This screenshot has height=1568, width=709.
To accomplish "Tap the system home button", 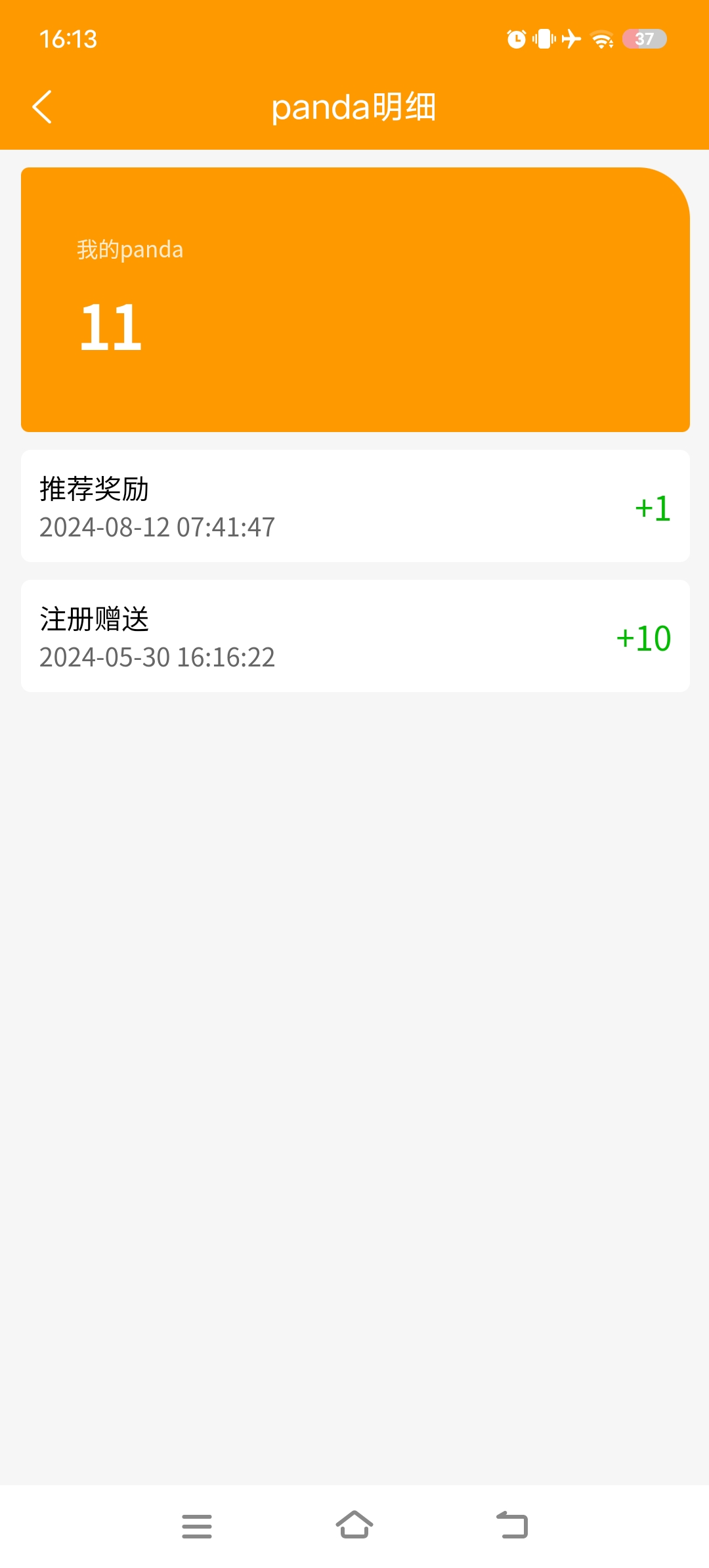I will [354, 1525].
